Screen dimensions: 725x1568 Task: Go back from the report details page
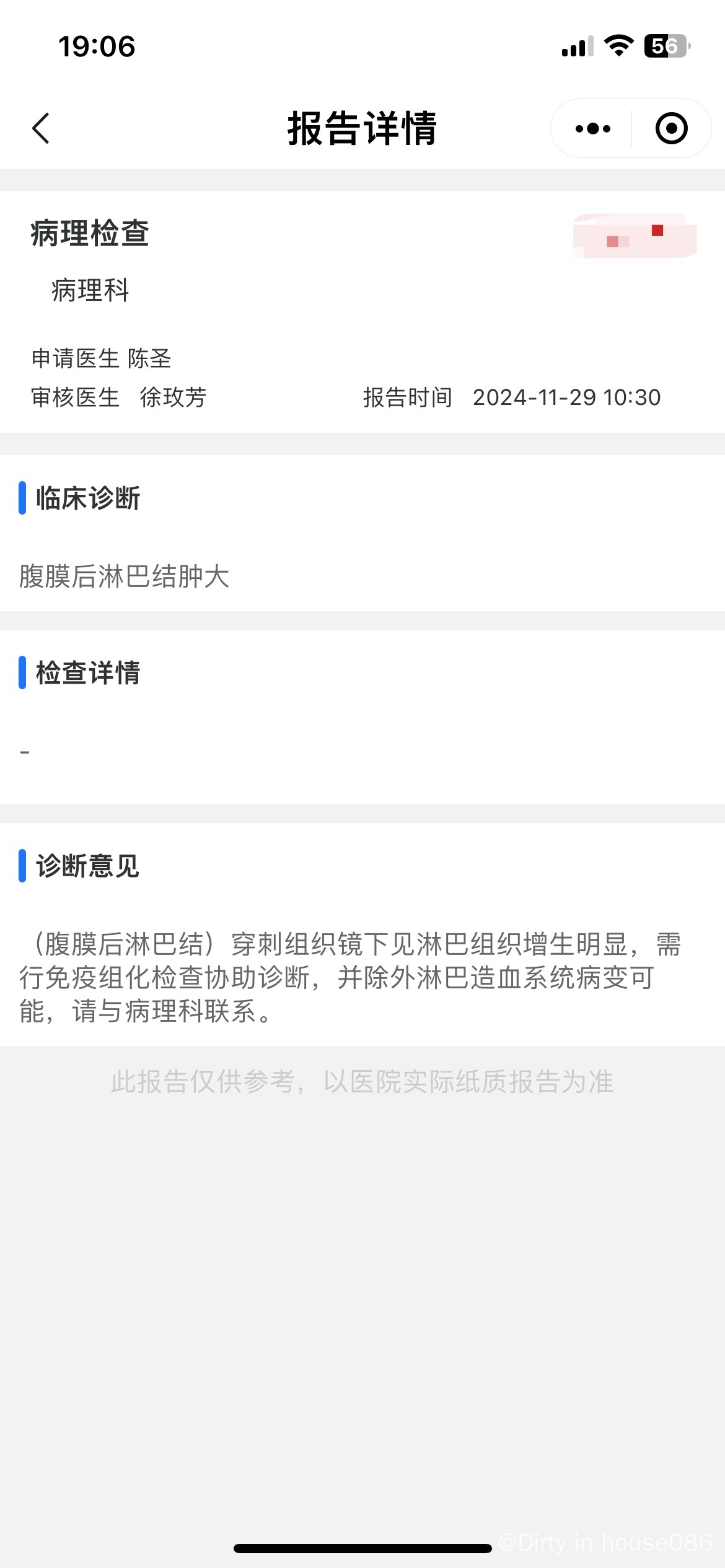tap(41, 129)
